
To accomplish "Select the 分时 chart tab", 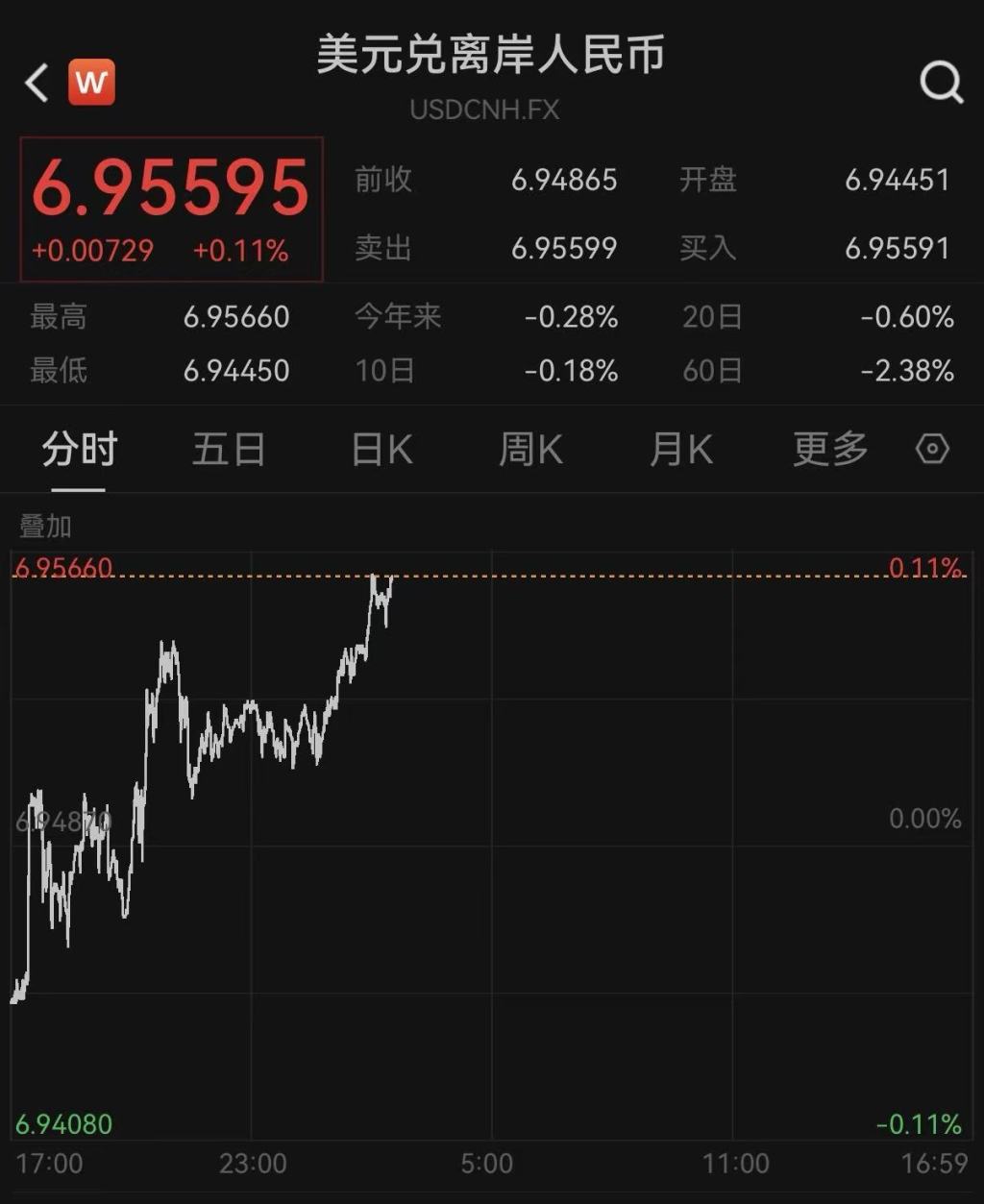I will [x=79, y=450].
